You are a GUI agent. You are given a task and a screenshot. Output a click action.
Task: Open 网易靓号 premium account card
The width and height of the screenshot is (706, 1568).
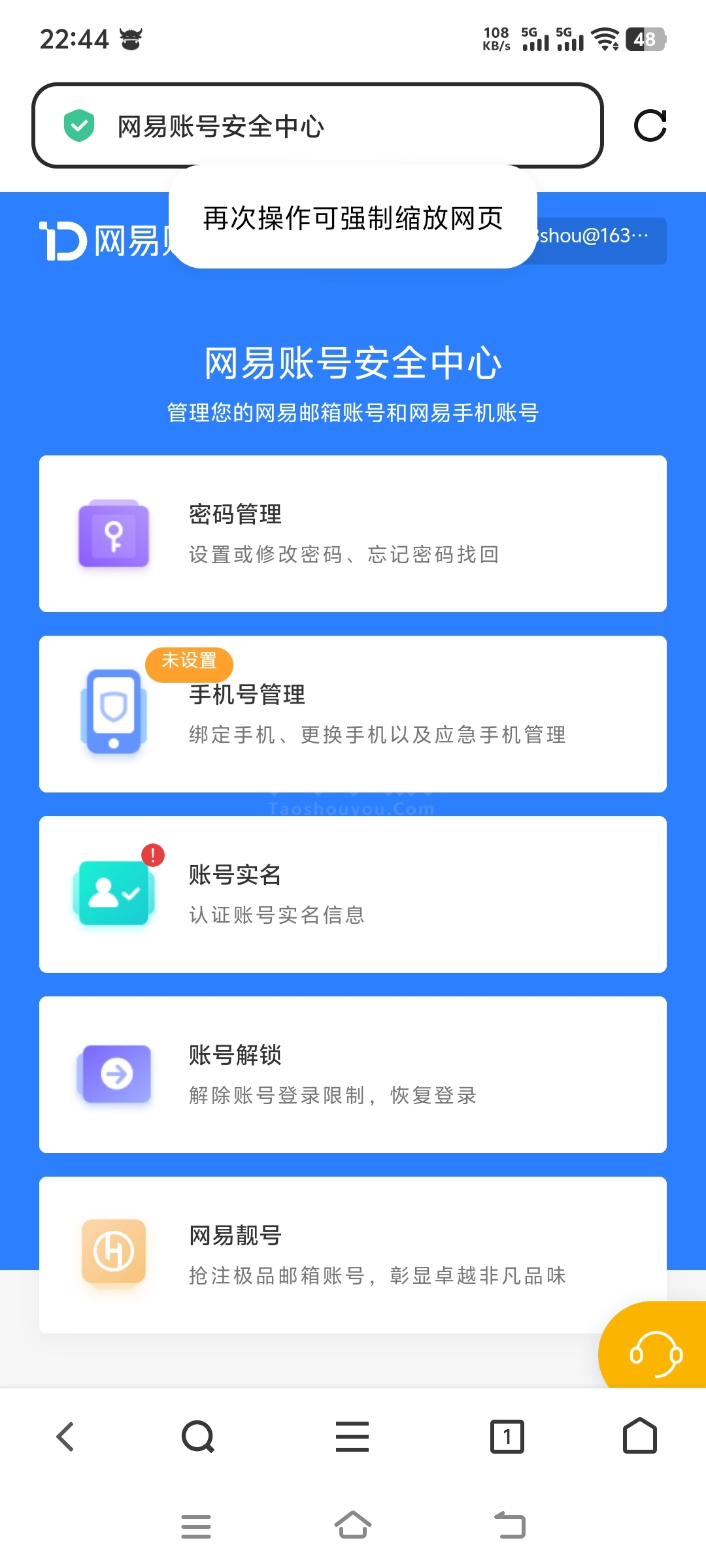point(353,1255)
